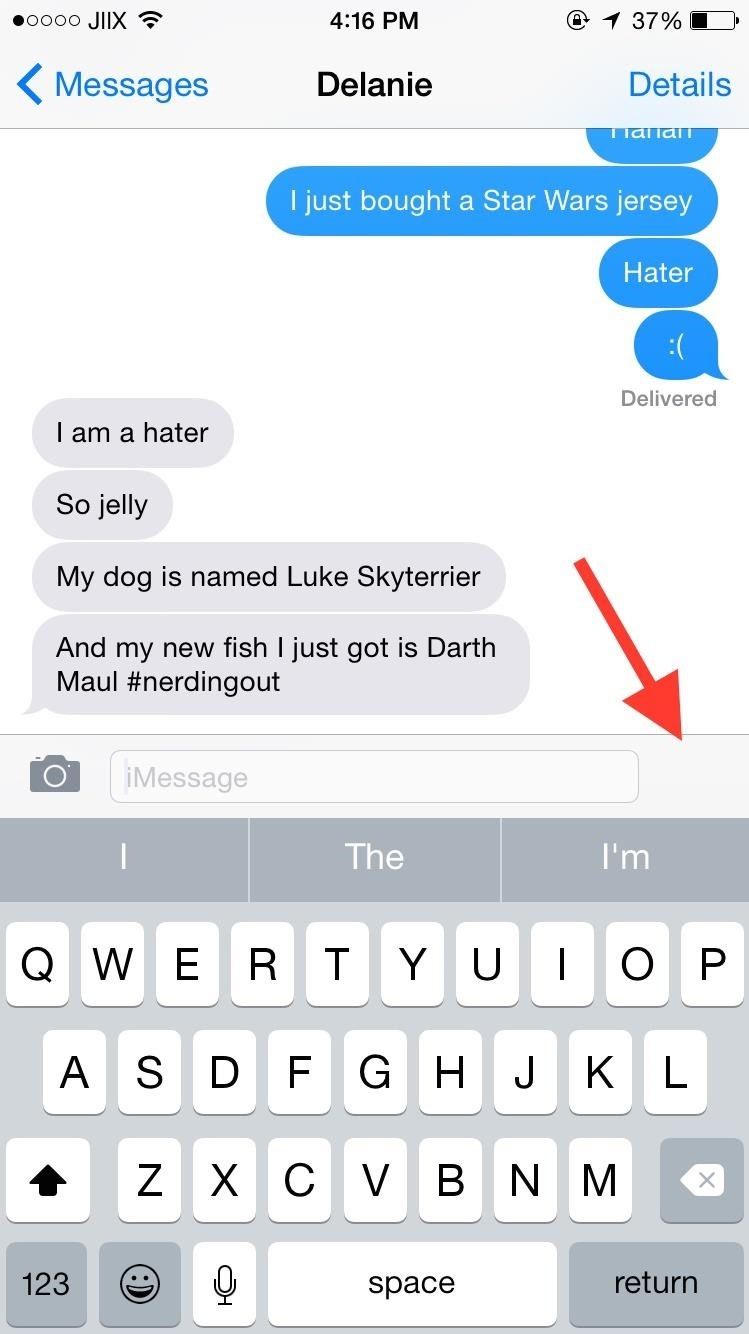This screenshot has width=749, height=1334.
Task: Start dictation with the microphone key
Action: pos(225,1284)
